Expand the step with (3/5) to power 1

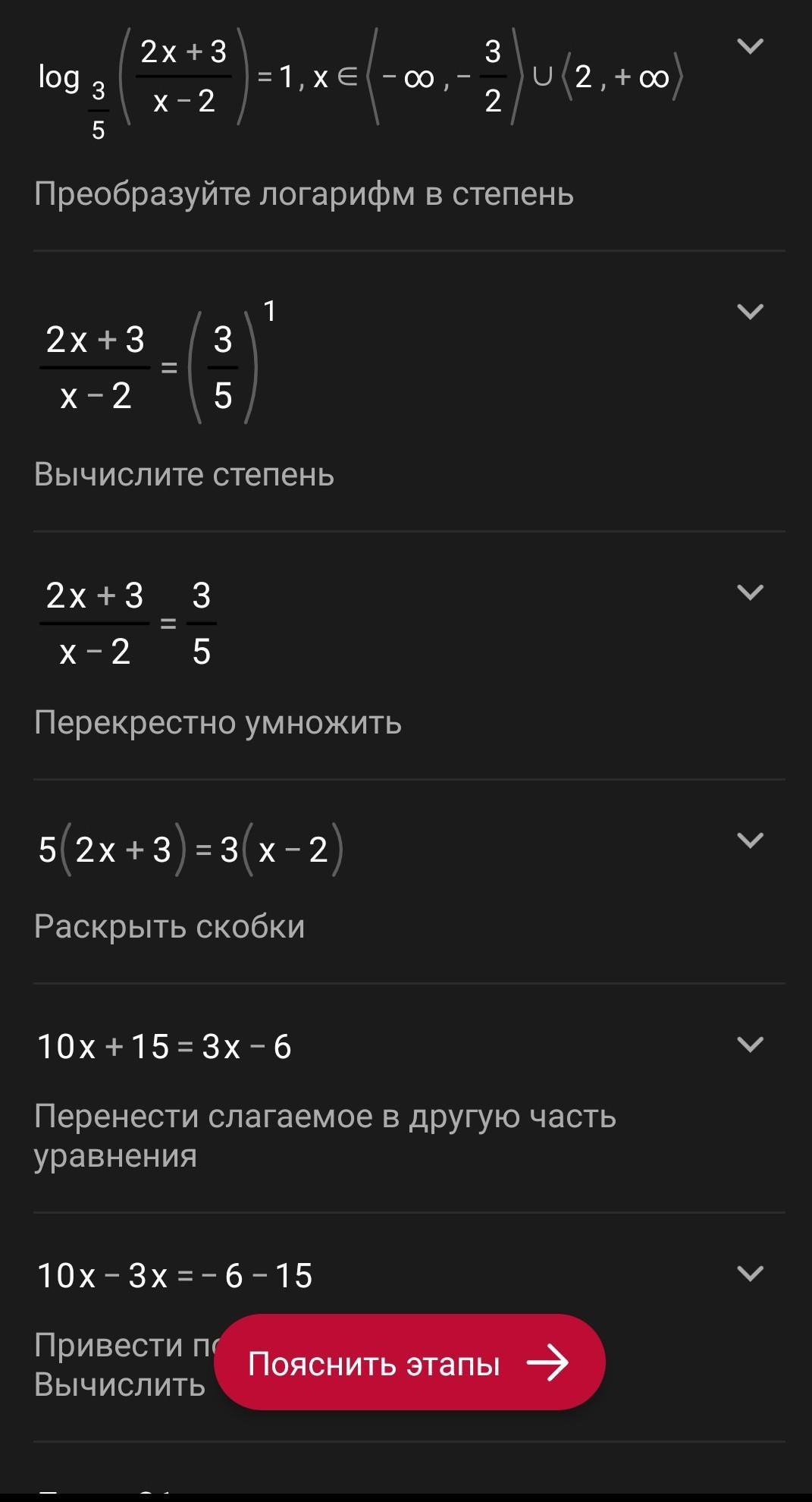pos(750,312)
